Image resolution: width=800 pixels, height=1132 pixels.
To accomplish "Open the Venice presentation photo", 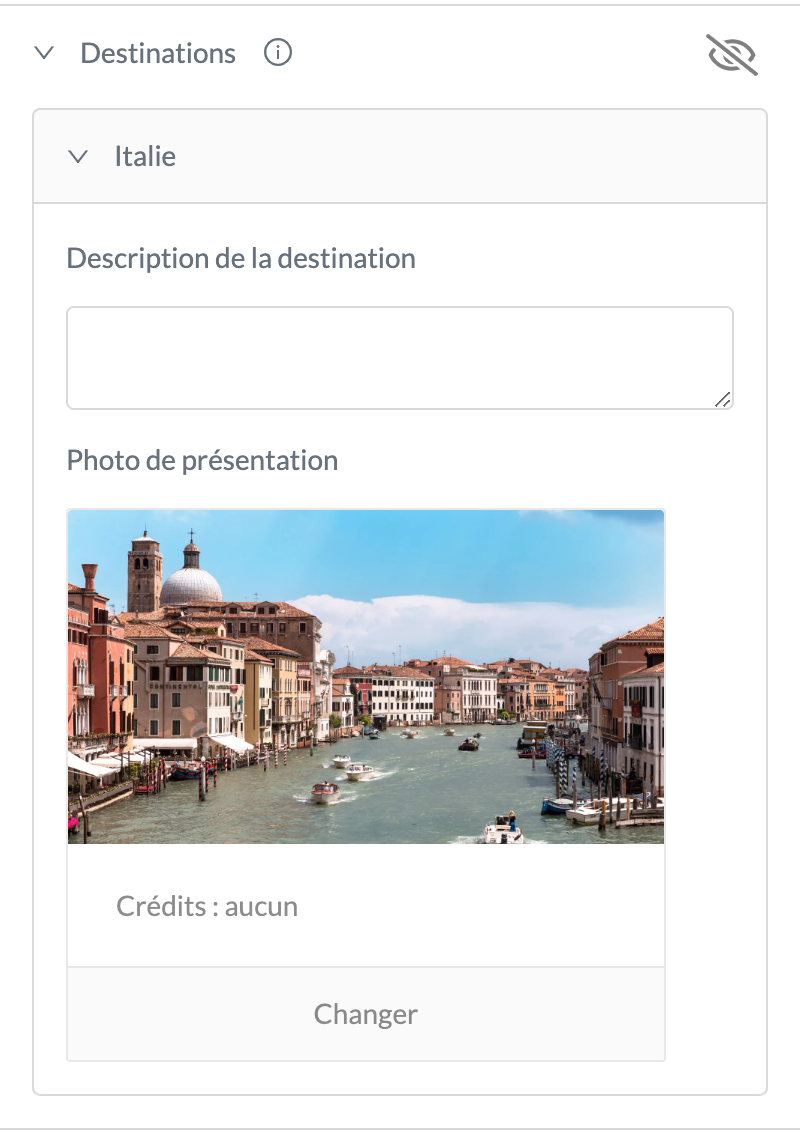I will point(366,677).
